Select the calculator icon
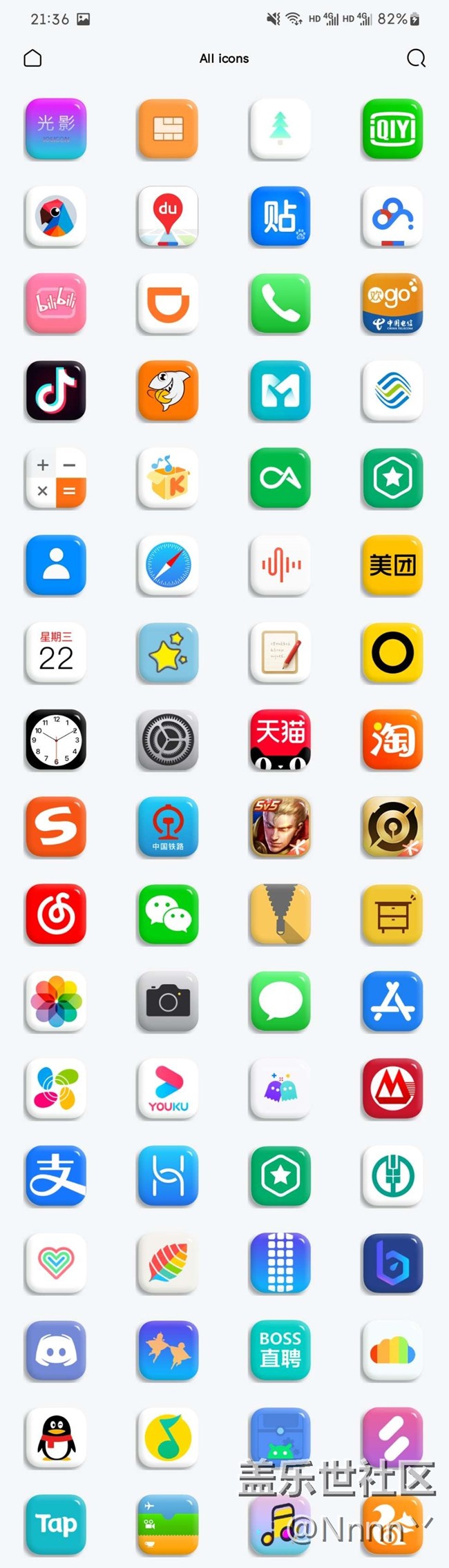The height and width of the screenshot is (1568, 449). pyautogui.click(x=56, y=478)
